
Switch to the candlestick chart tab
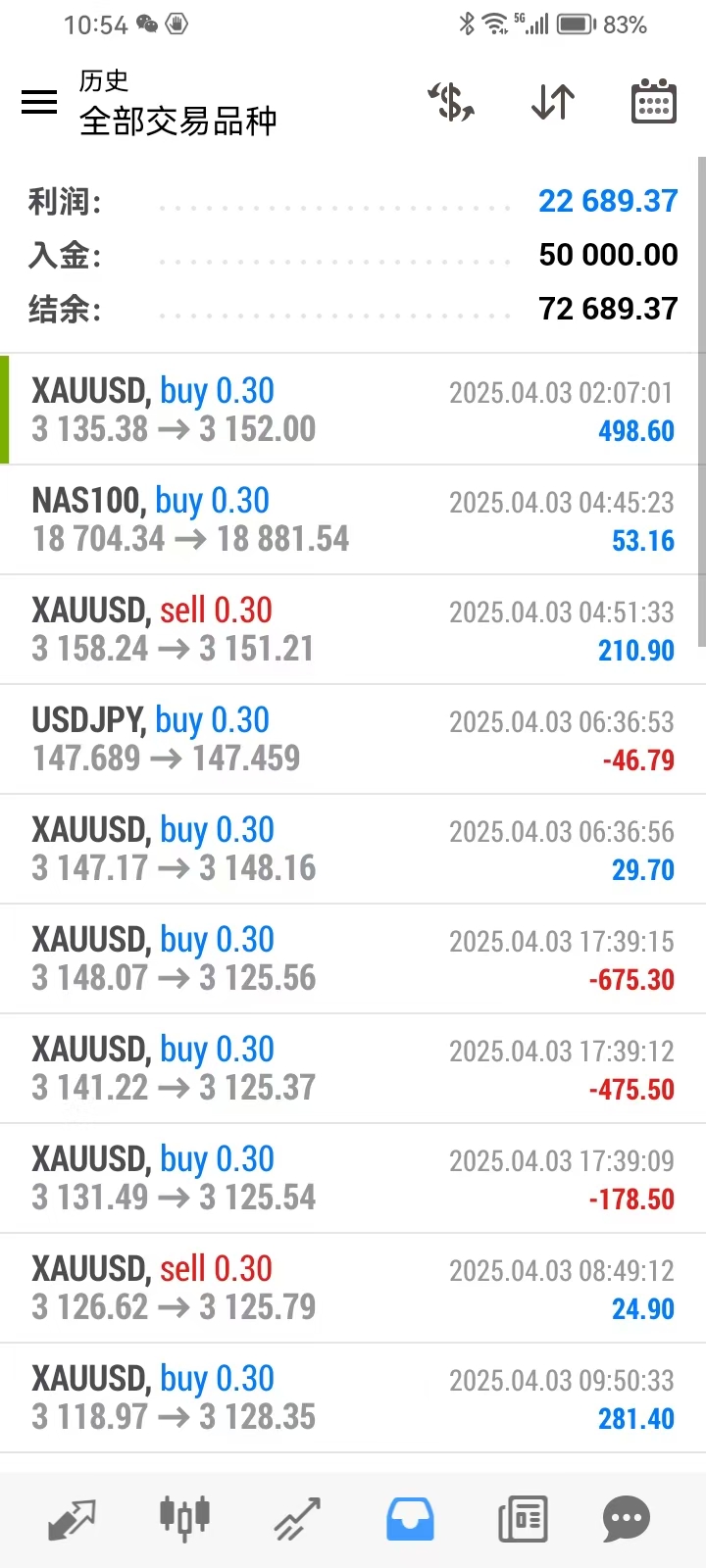[x=184, y=1518]
